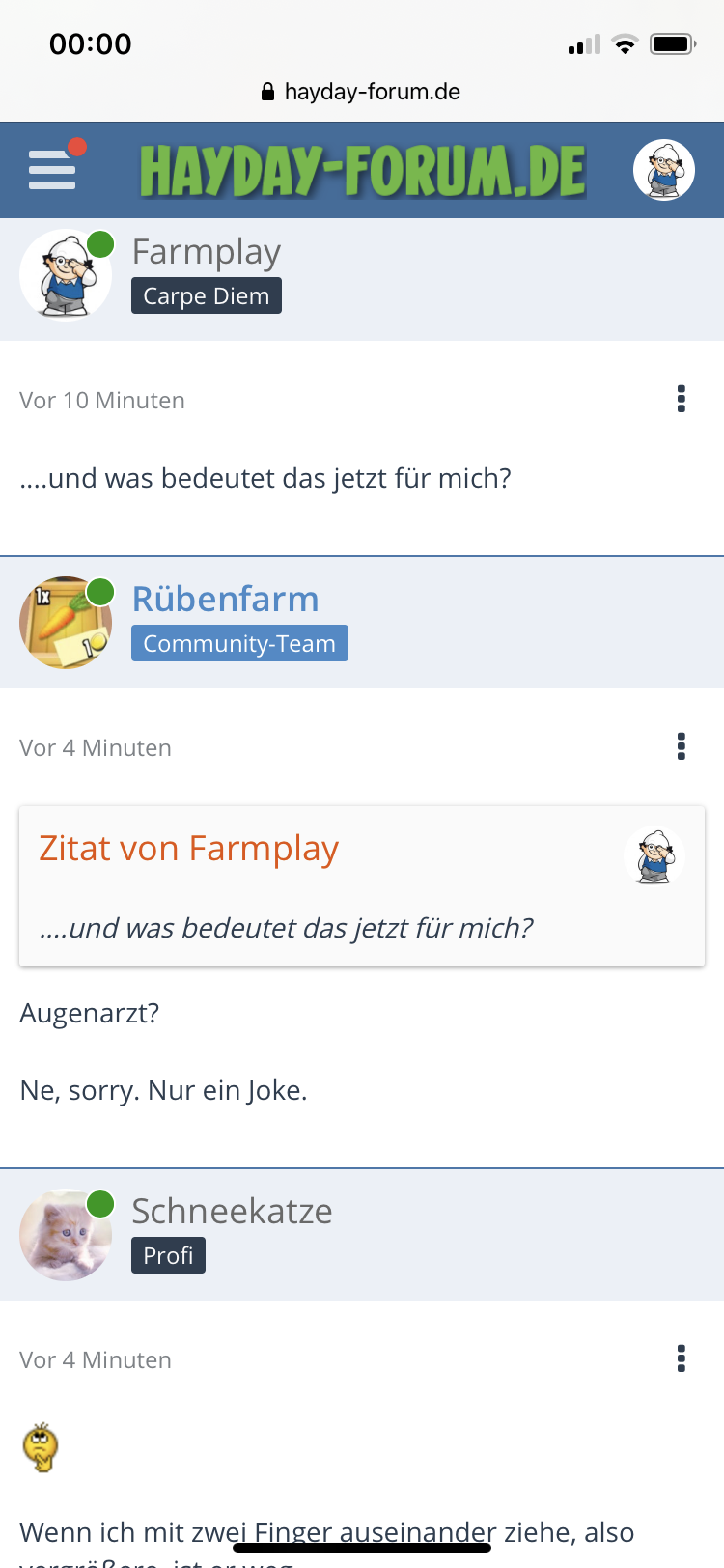Viewport: 724px width, 1568px height.
Task: View Rübenfarm's user profile
Action: (x=225, y=600)
